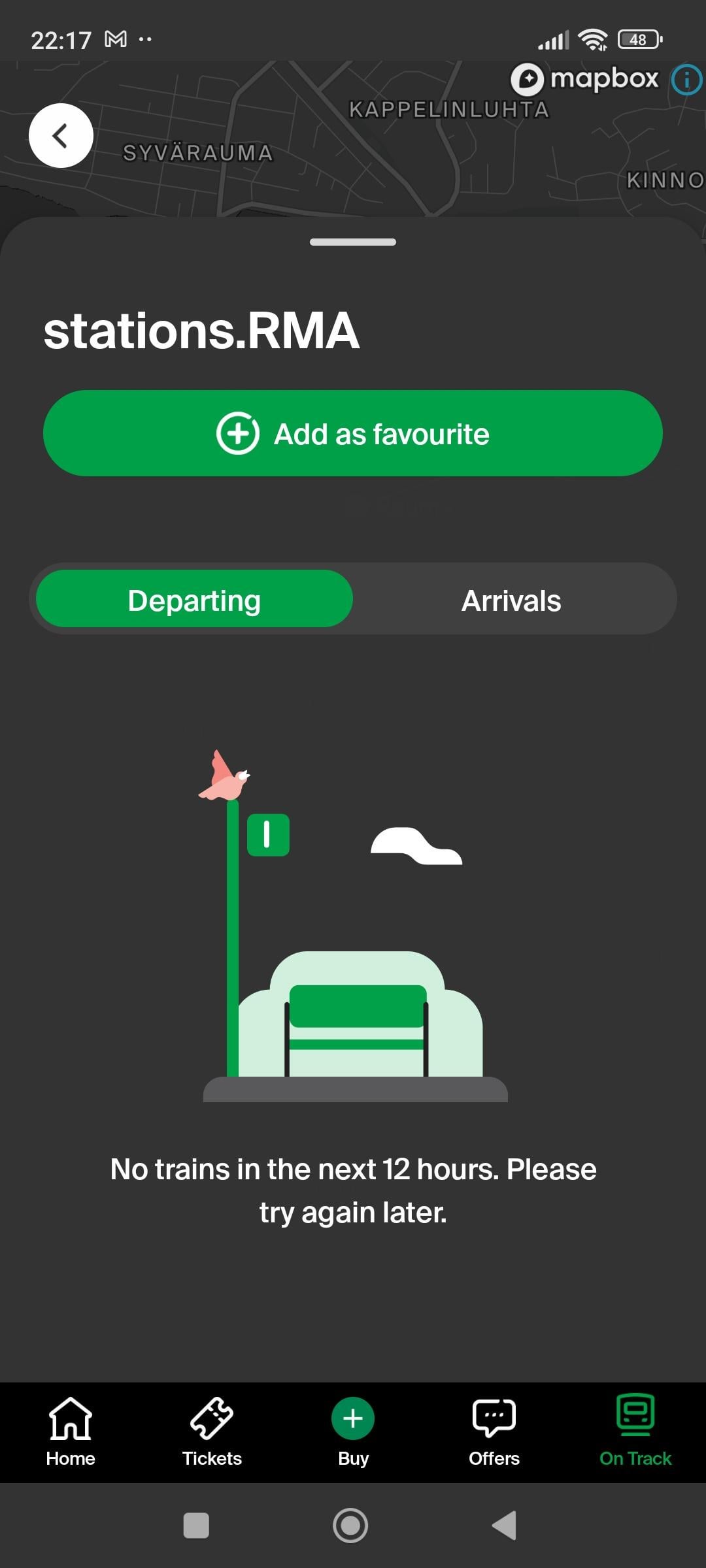Open the recent apps overview
This screenshot has height=1568, width=706.
(x=196, y=1526)
